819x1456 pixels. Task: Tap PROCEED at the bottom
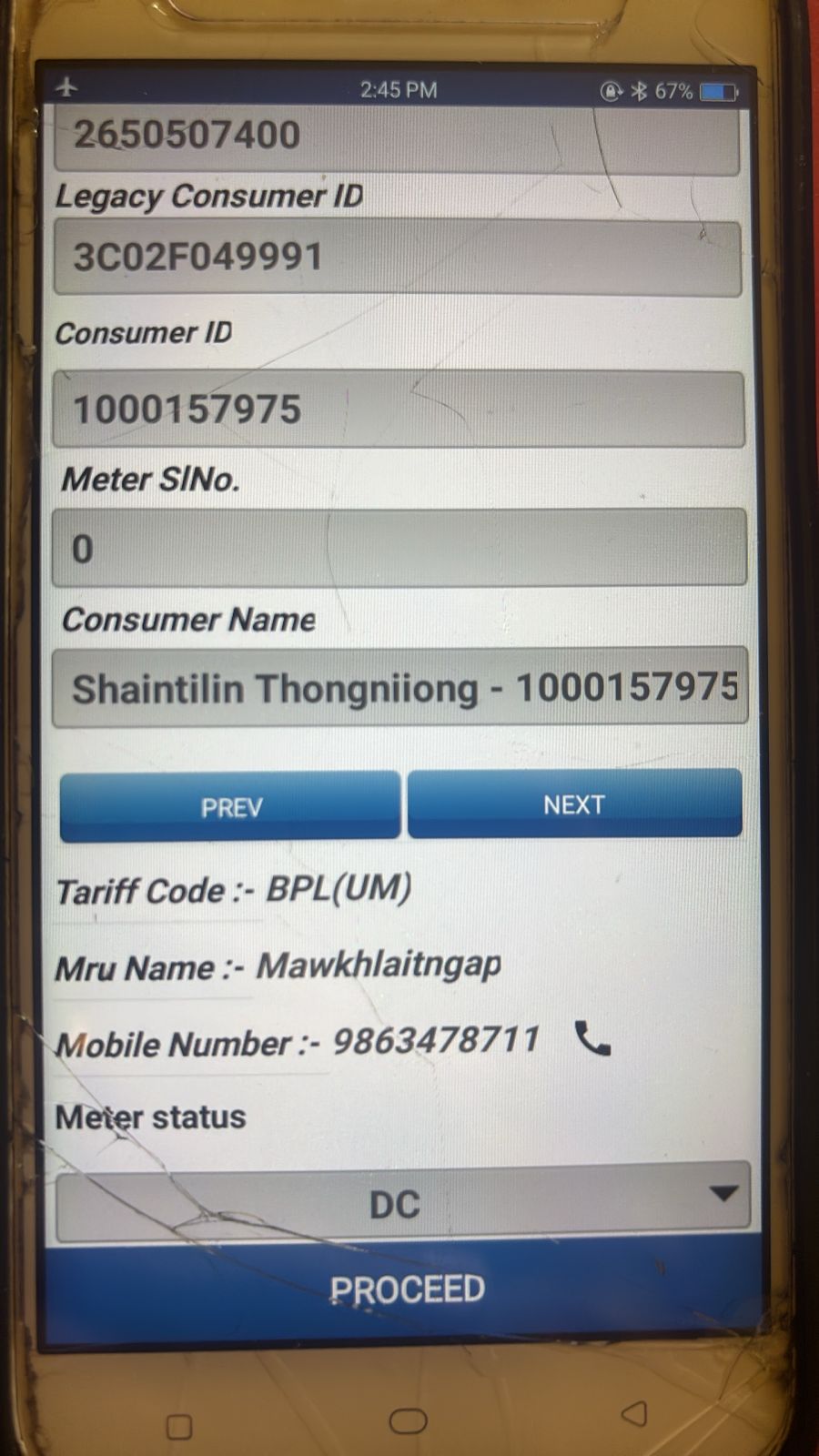[x=406, y=1289]
